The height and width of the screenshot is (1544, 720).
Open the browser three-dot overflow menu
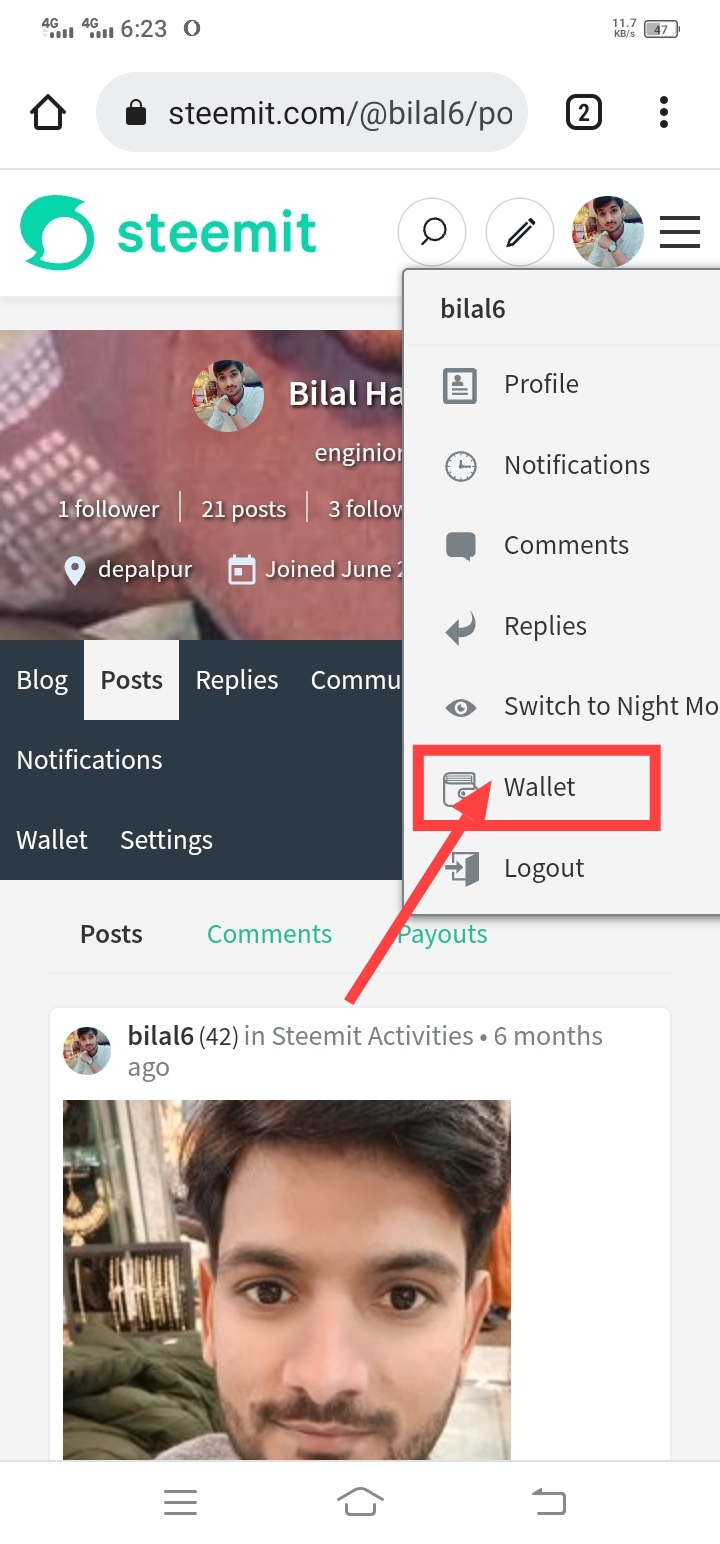(x=664, y=112)
